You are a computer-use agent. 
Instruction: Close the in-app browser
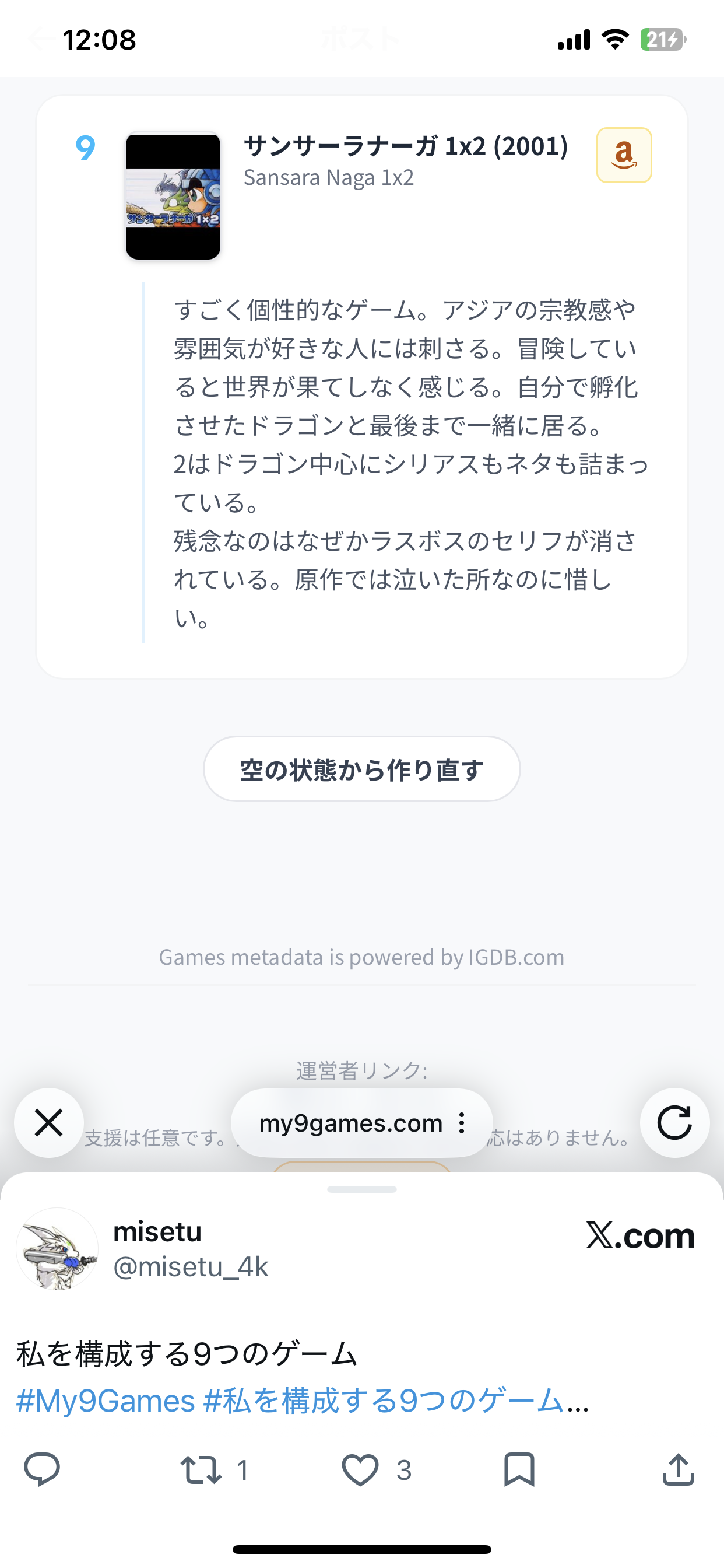tap(48, 1122)
